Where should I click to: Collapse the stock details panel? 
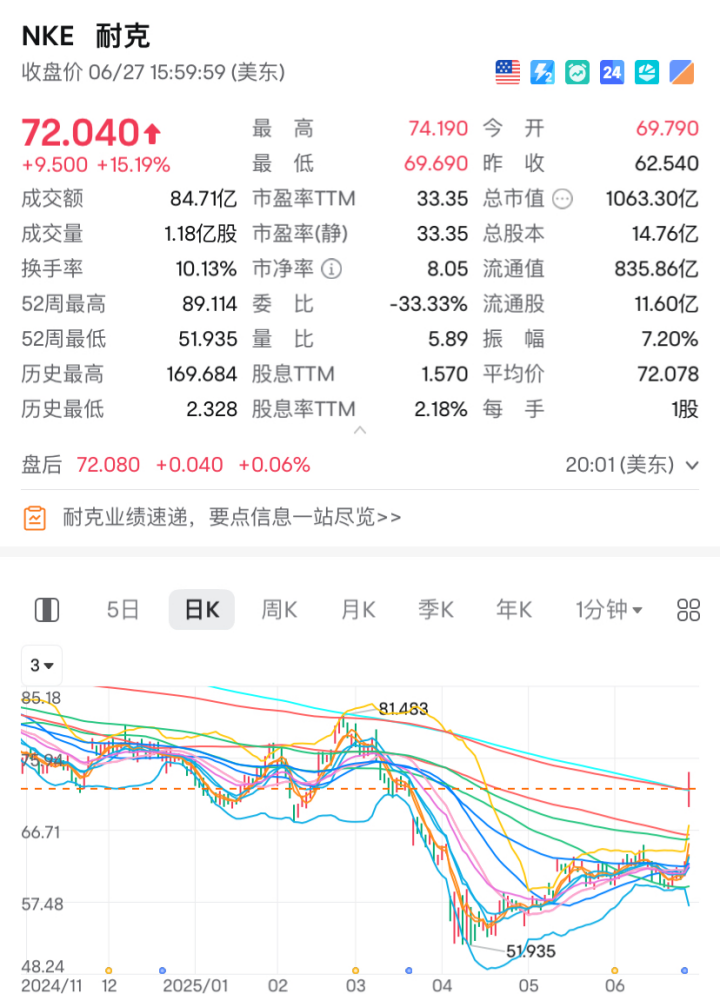coord(360,431)
